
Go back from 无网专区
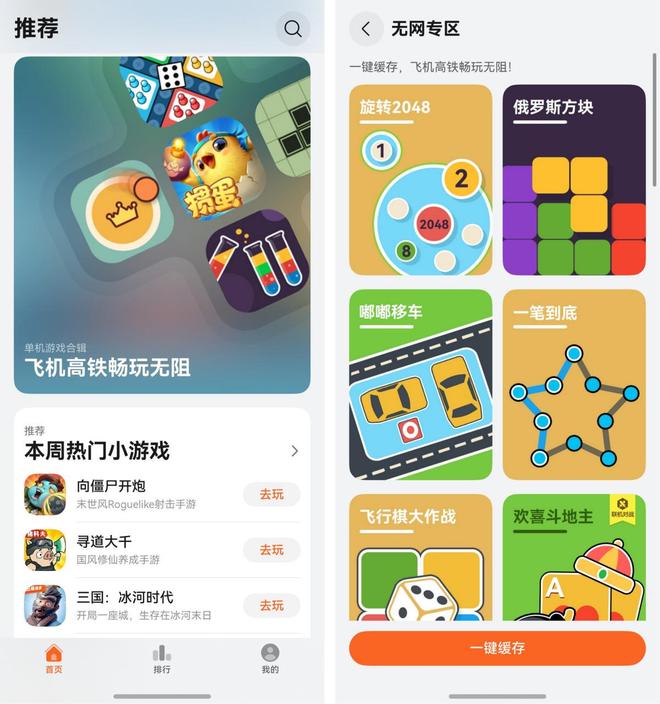point(366,29)
